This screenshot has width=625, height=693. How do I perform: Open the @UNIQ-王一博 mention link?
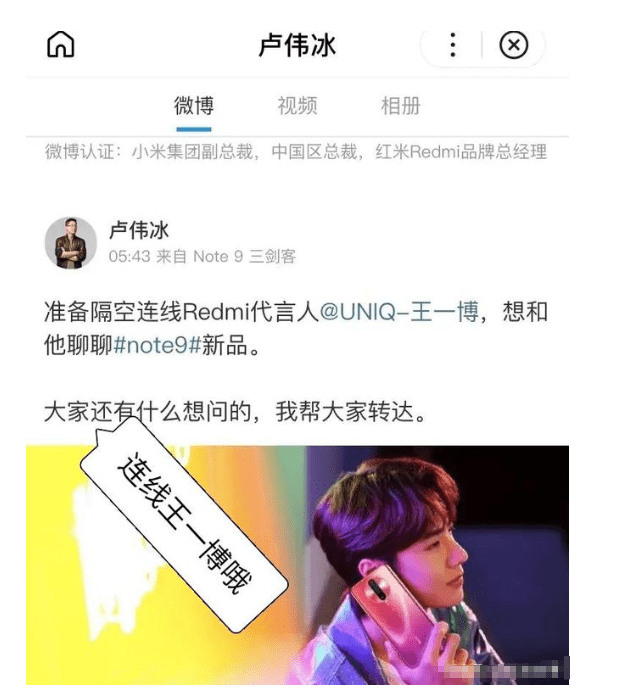coord(399,311)
